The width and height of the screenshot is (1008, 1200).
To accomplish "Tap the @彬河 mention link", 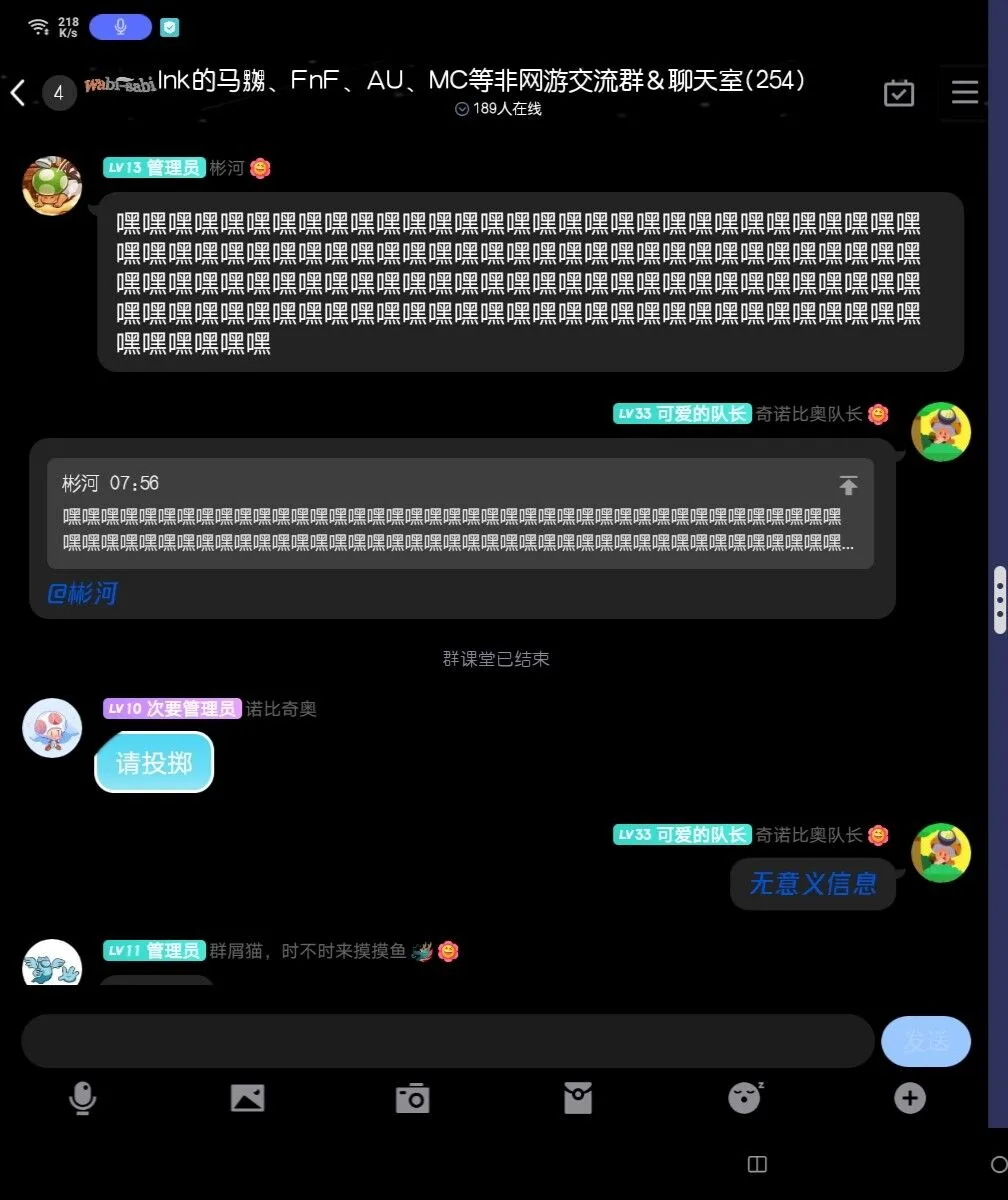I will (82, 594).
